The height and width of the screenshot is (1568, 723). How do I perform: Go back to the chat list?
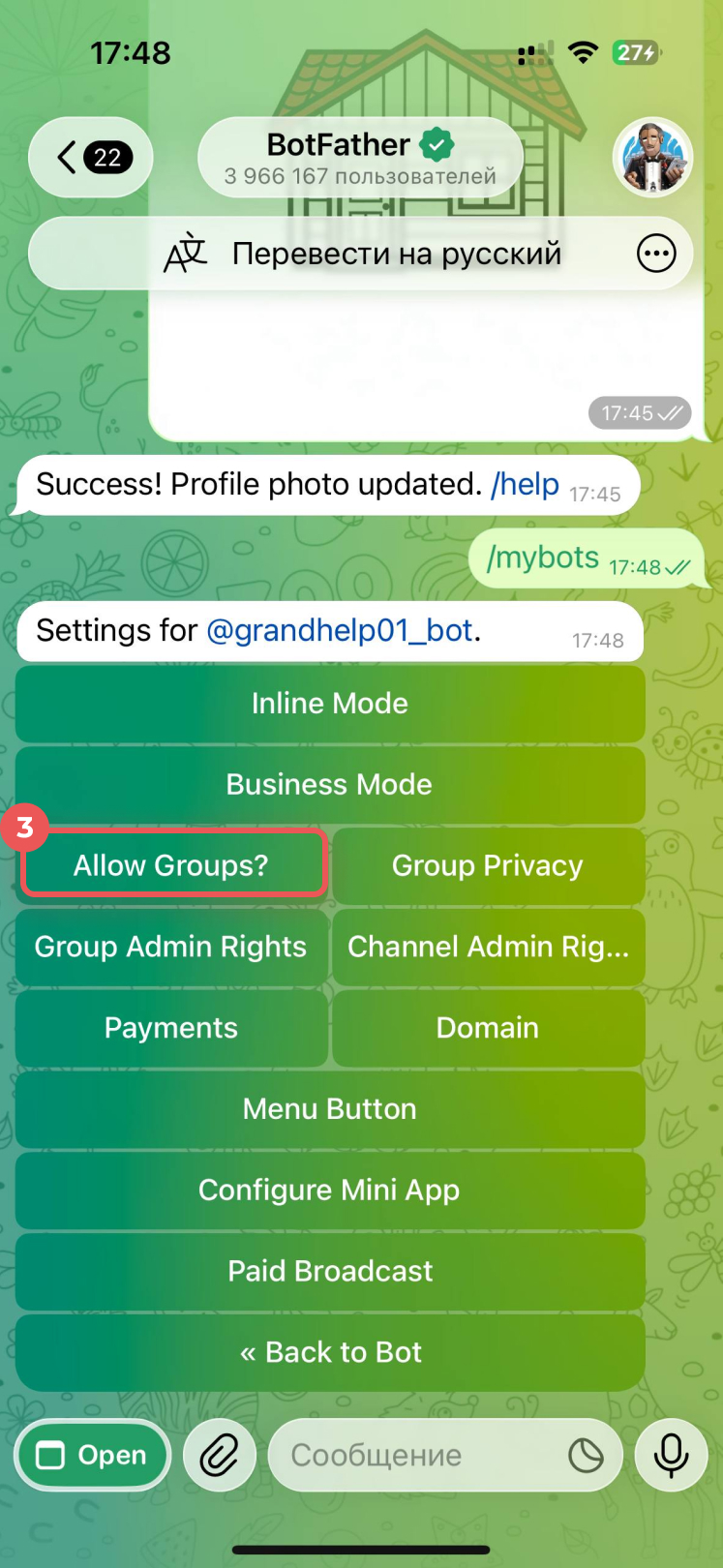(90, 157)
